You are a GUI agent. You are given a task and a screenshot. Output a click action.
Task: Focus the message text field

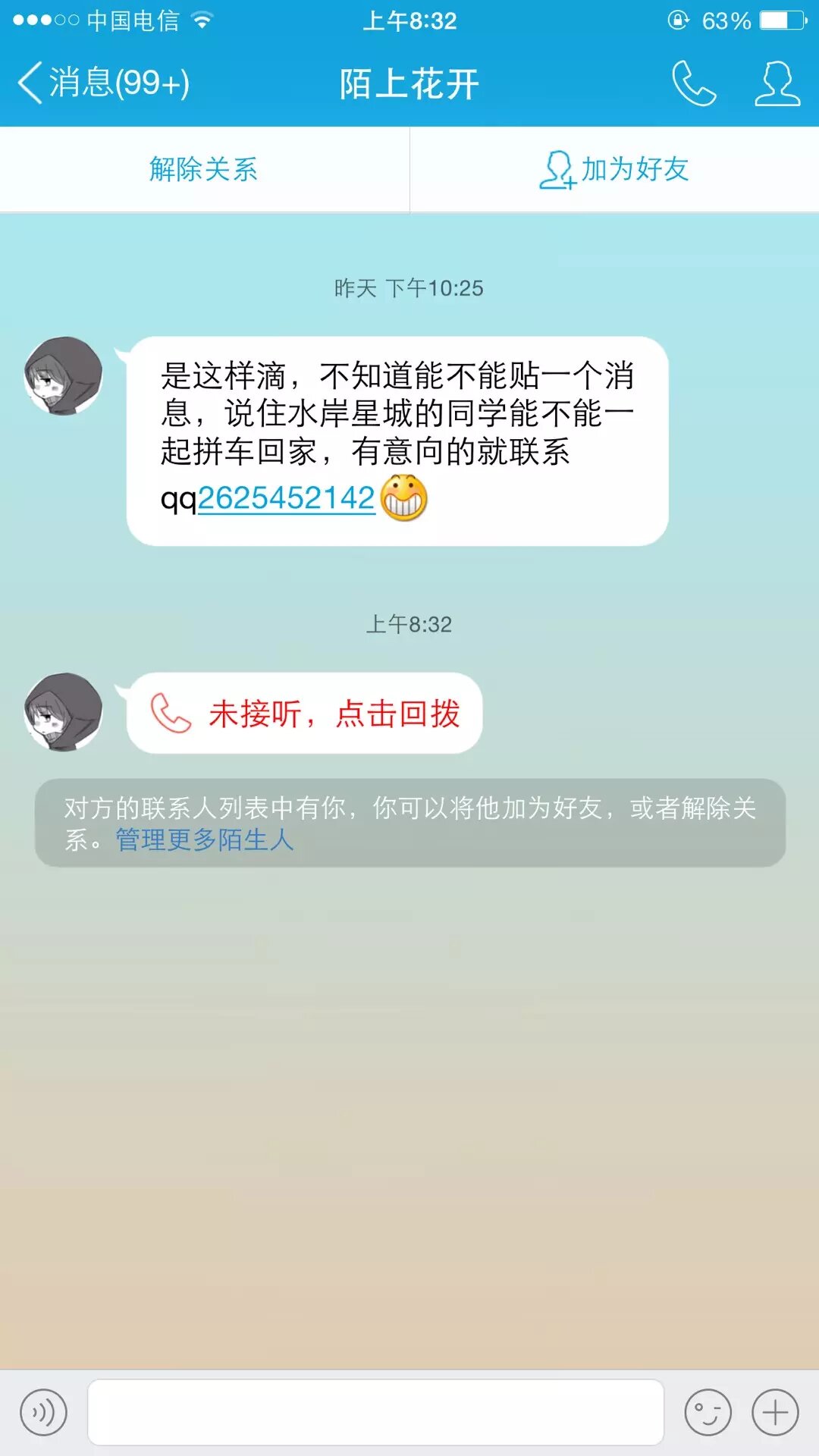[x=375, y=1412]
